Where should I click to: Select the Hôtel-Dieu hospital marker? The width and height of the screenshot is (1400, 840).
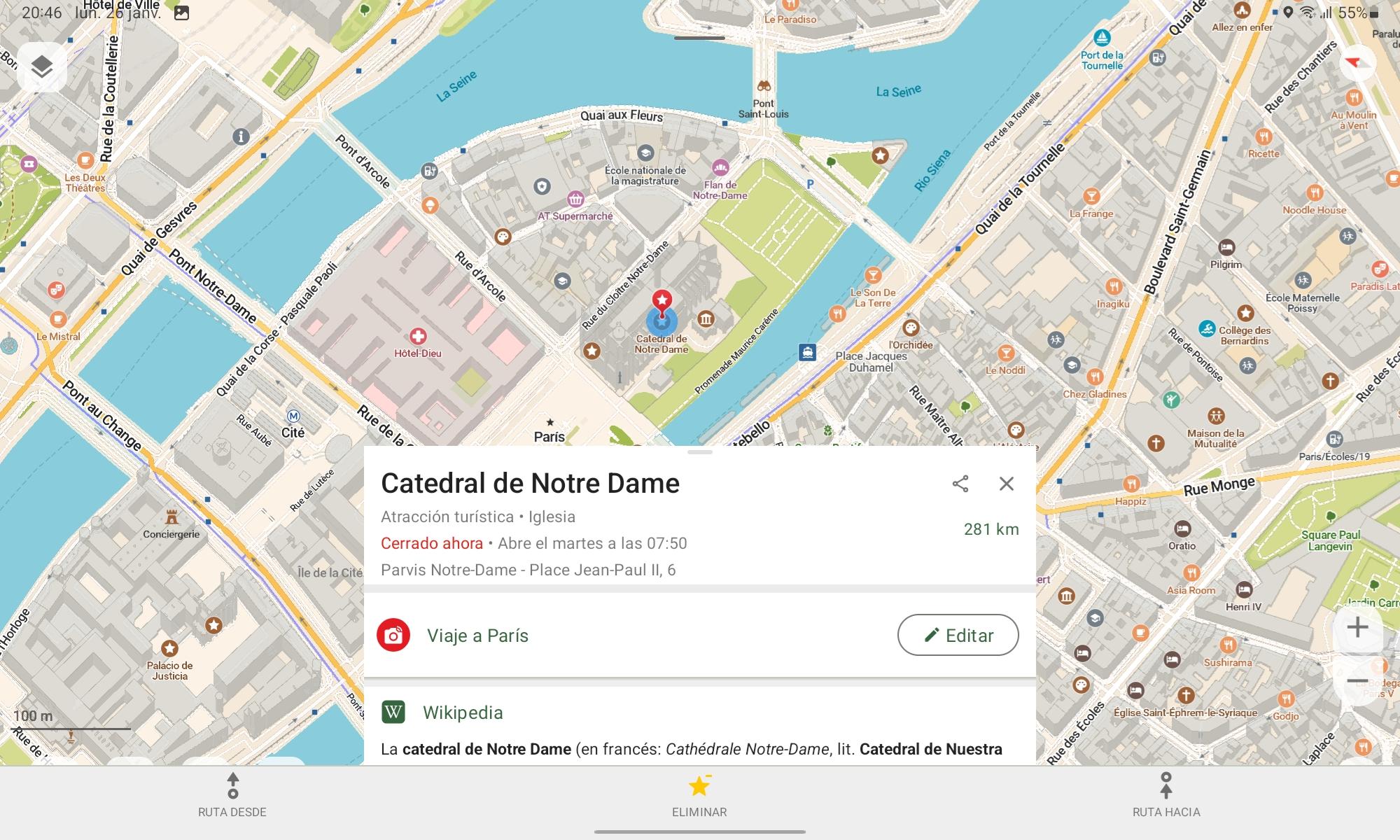(x=418, y=337)
